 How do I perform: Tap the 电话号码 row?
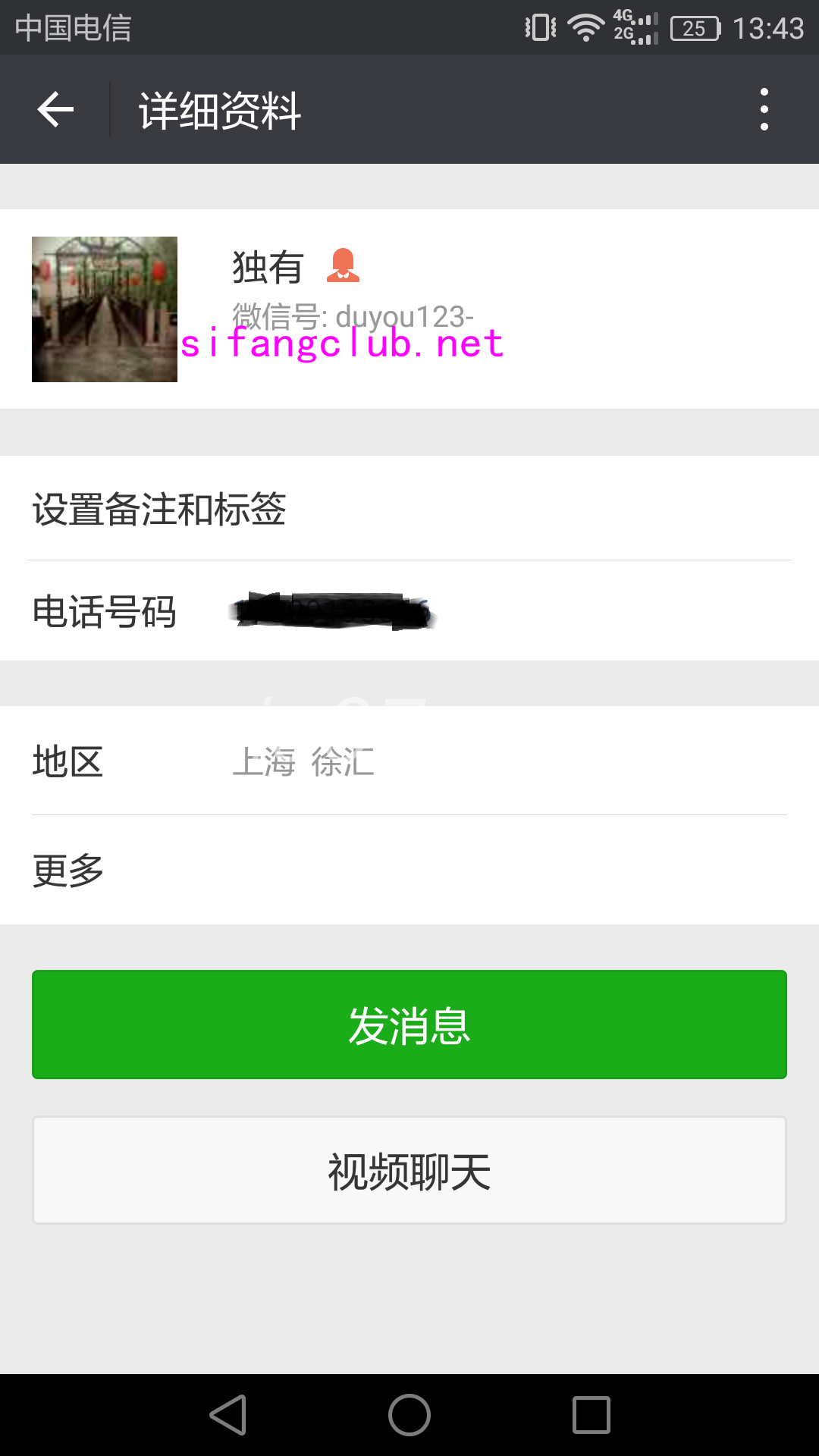[x=409, y=611]
